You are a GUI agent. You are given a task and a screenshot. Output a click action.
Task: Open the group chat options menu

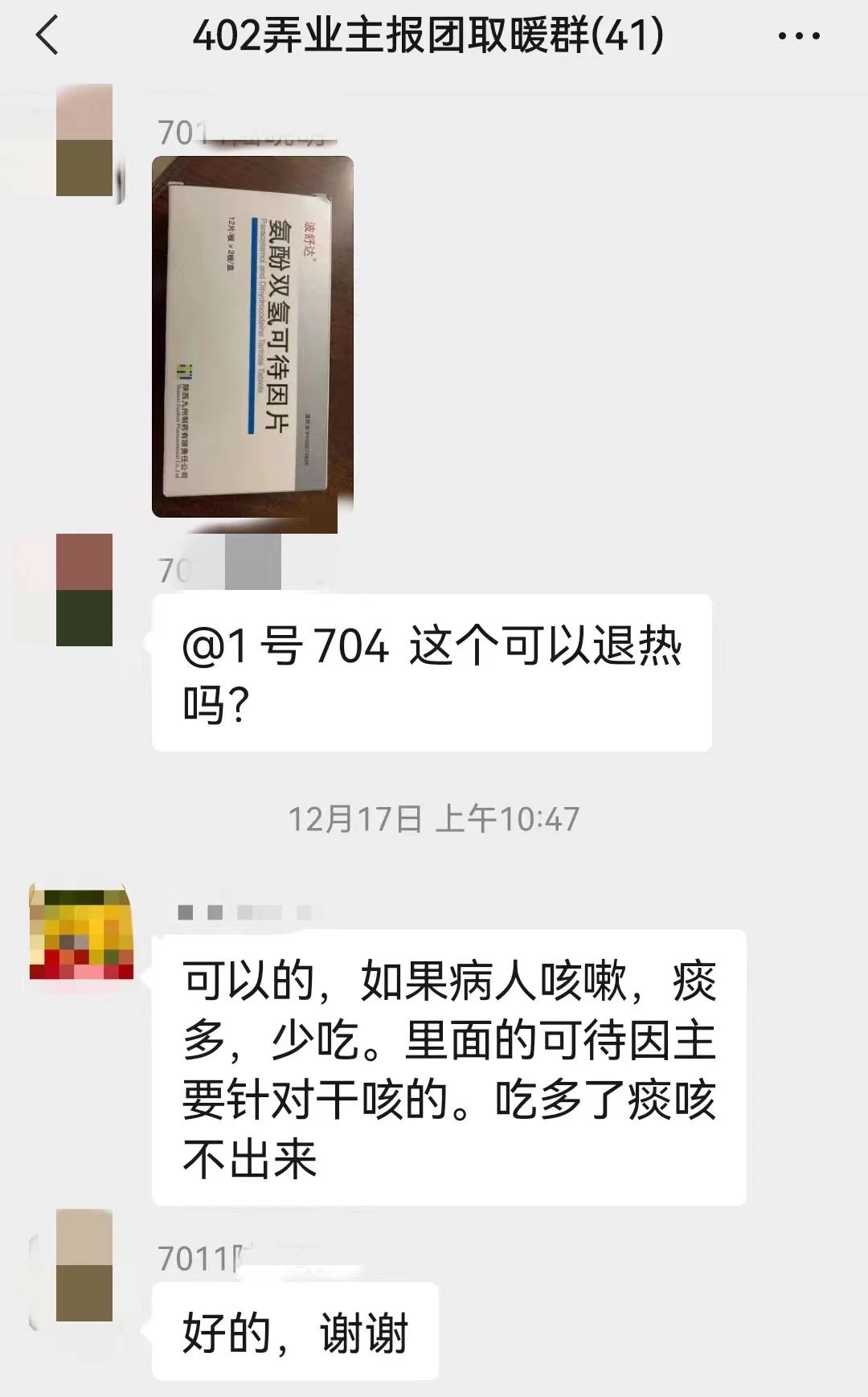pos(799,36)
